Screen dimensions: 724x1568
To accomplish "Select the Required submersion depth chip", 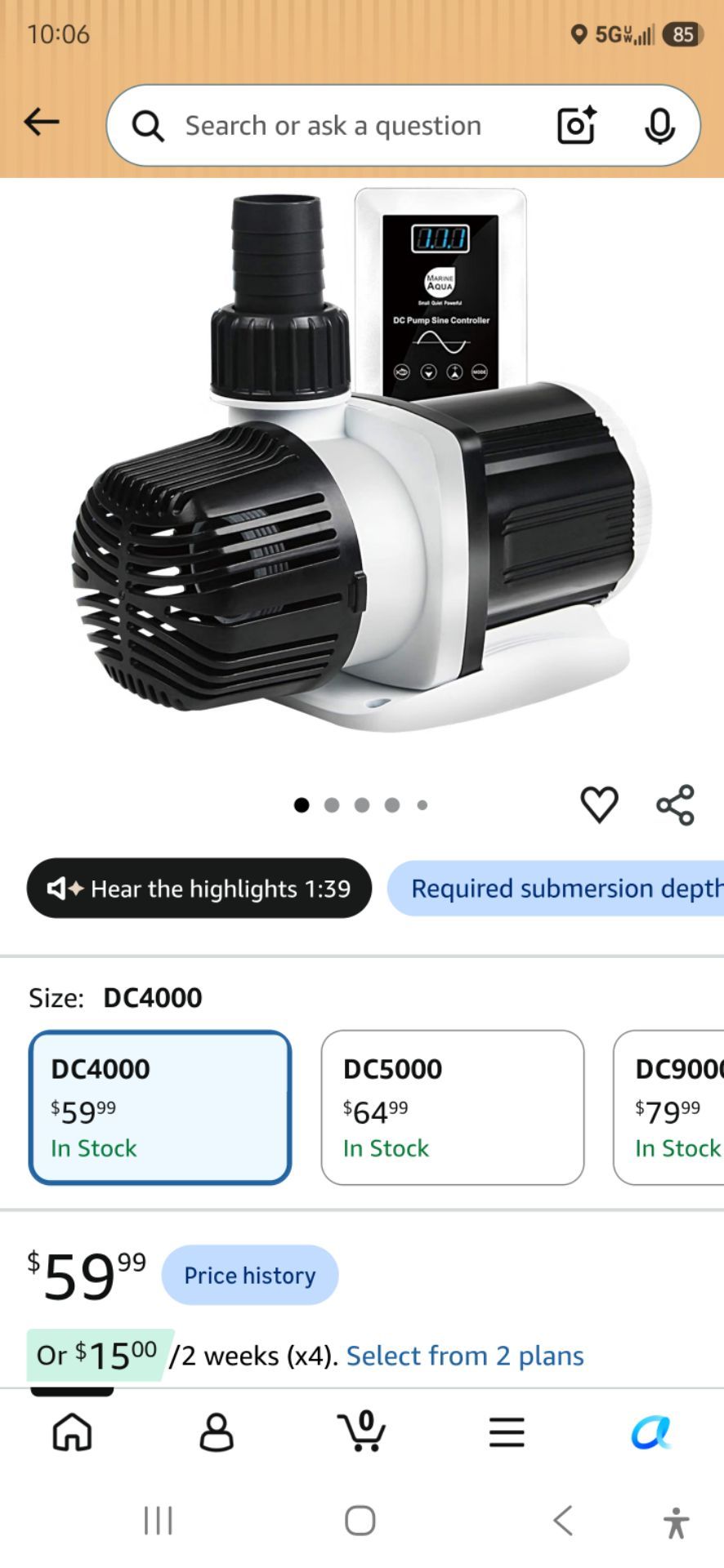I will 556,888.
